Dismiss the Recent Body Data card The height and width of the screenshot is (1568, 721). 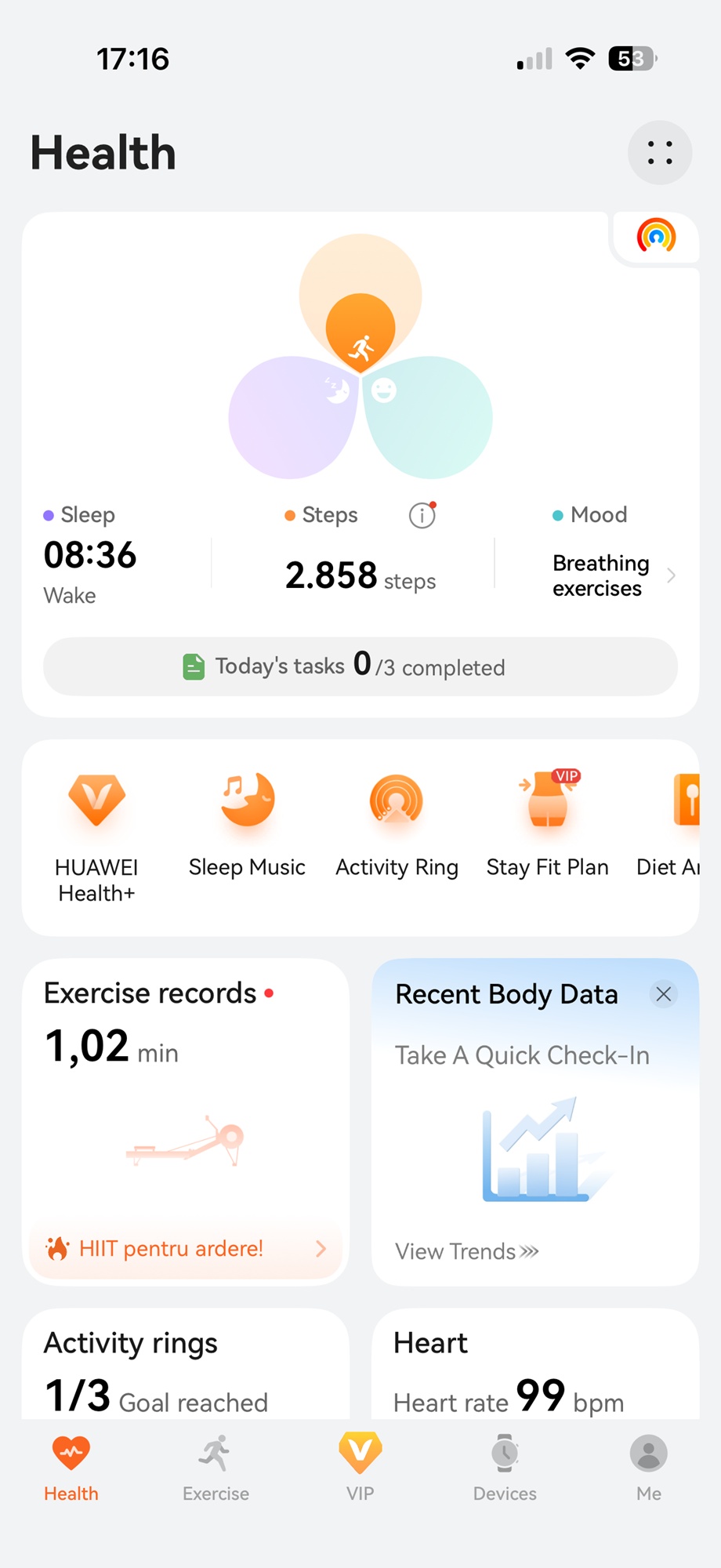(663, 994)
